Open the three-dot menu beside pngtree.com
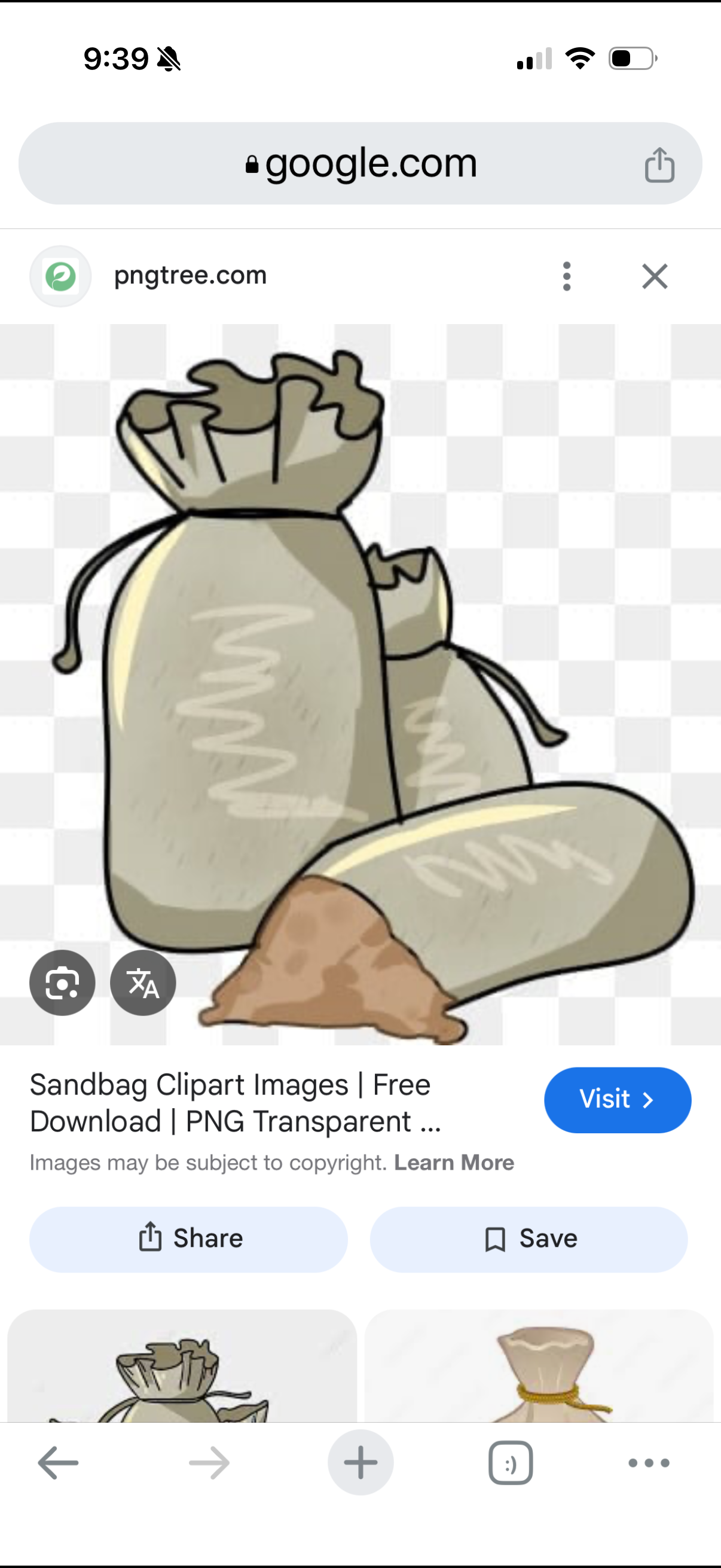This screenshot has width=721, height=1568. tap(566, 276)
